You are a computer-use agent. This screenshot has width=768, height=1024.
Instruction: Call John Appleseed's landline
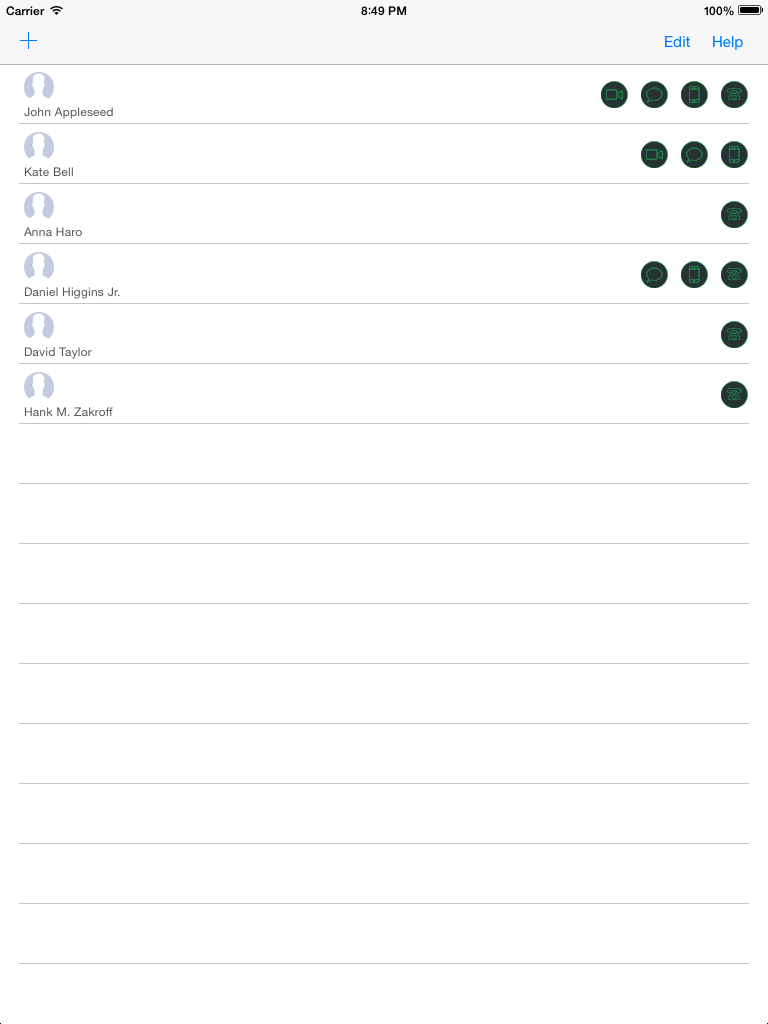point(734,95)
